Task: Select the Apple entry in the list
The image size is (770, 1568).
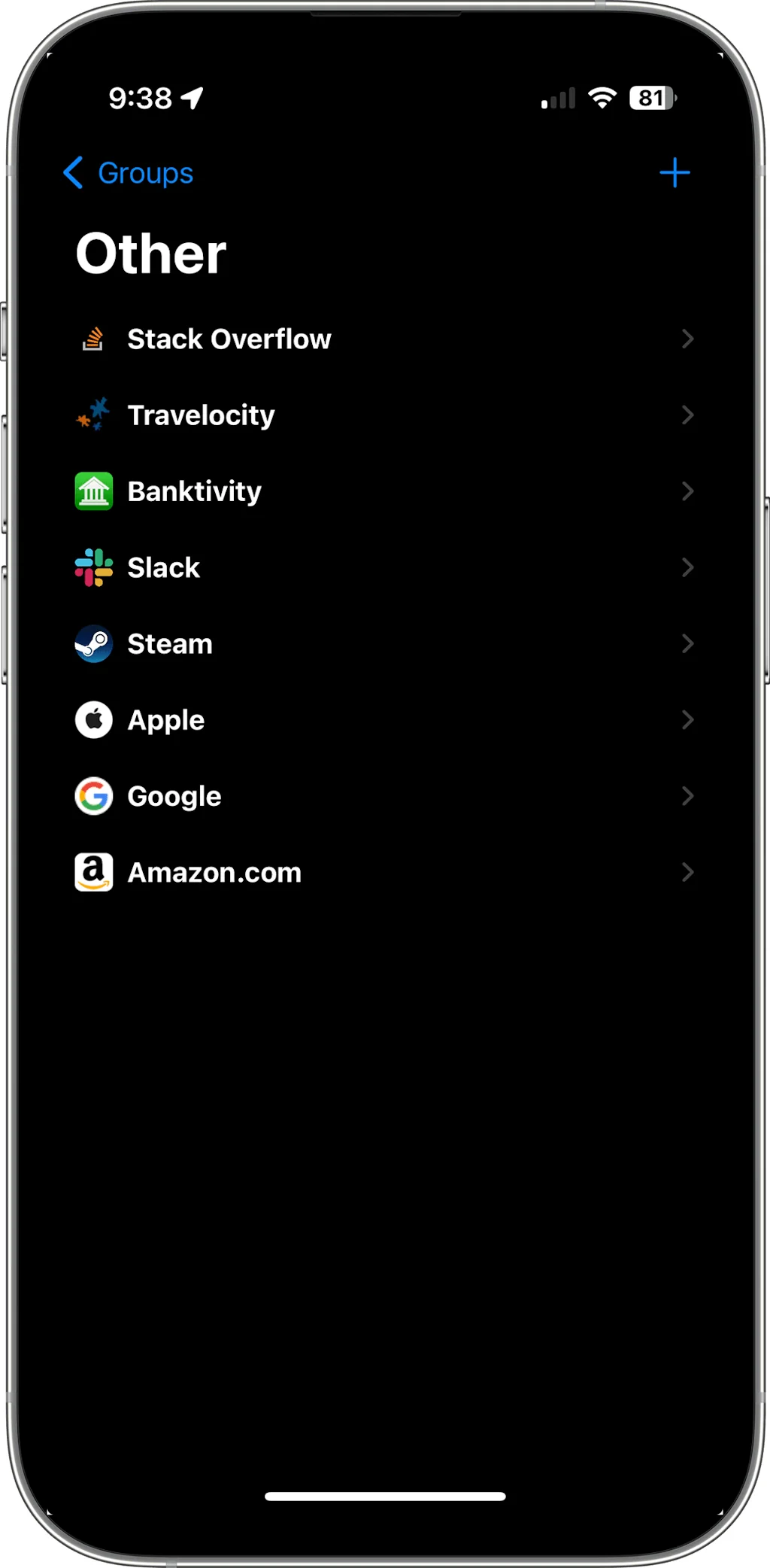Action: (166, 720)
